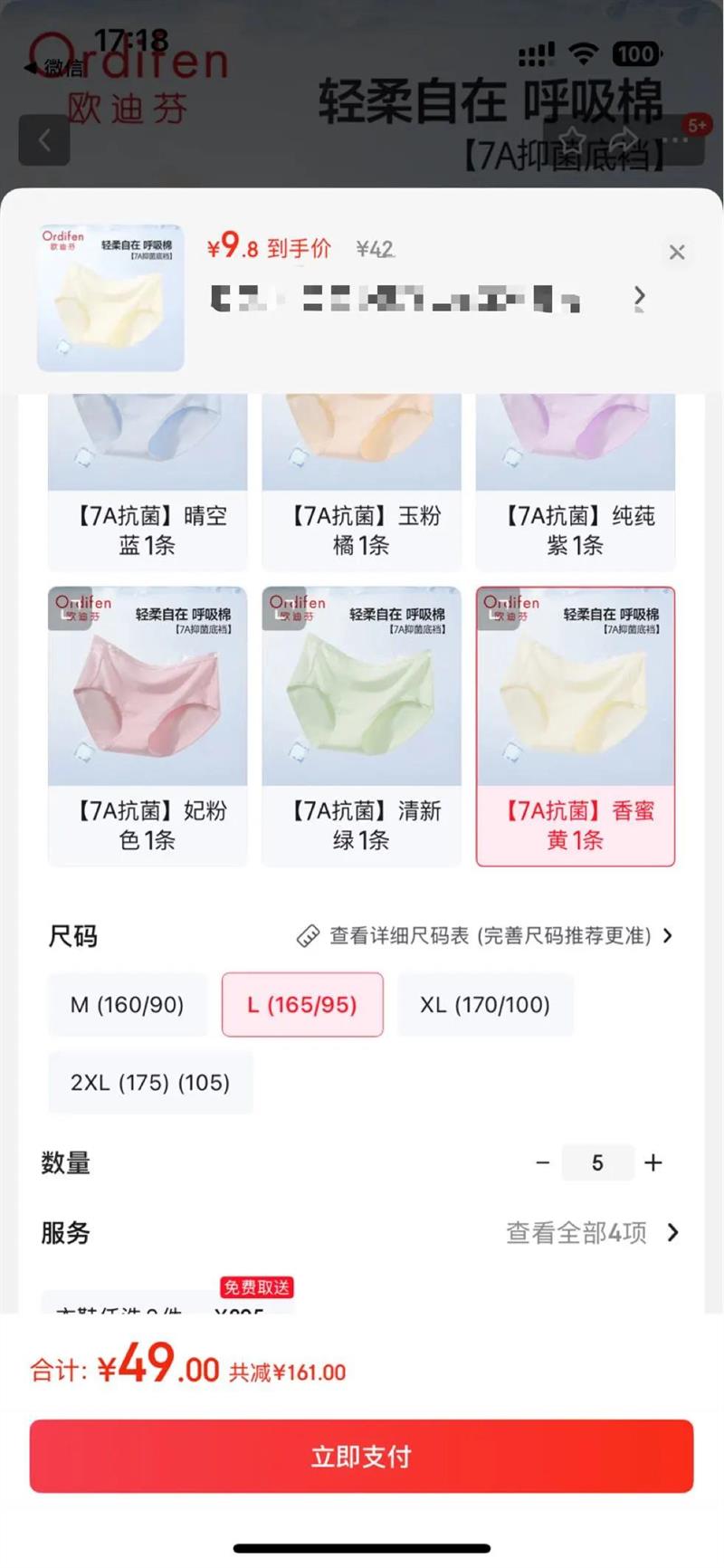Close the product options sheet
This screenshot has height=1568, width=724.
click(676, 253)
